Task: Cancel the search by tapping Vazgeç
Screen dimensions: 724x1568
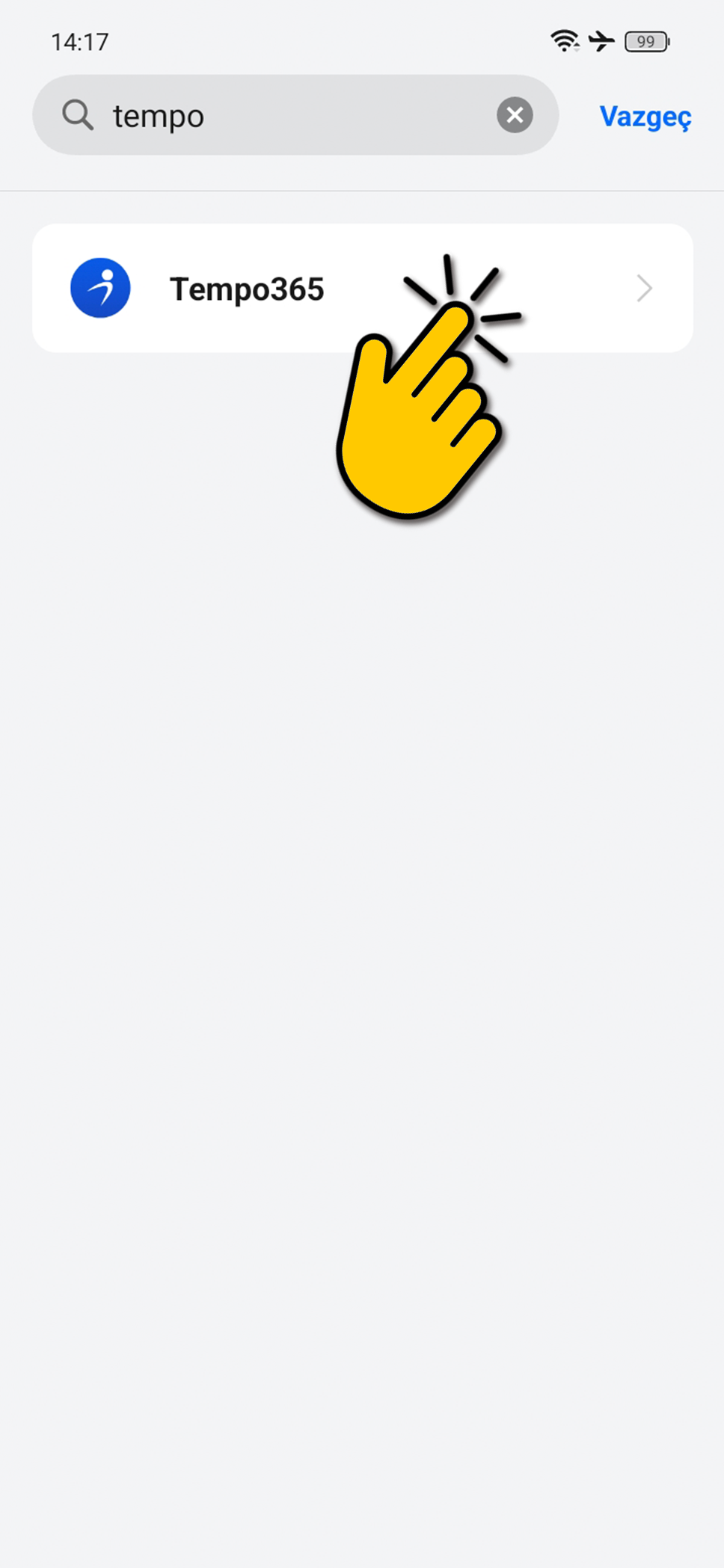Action: [x=645, y=116]
